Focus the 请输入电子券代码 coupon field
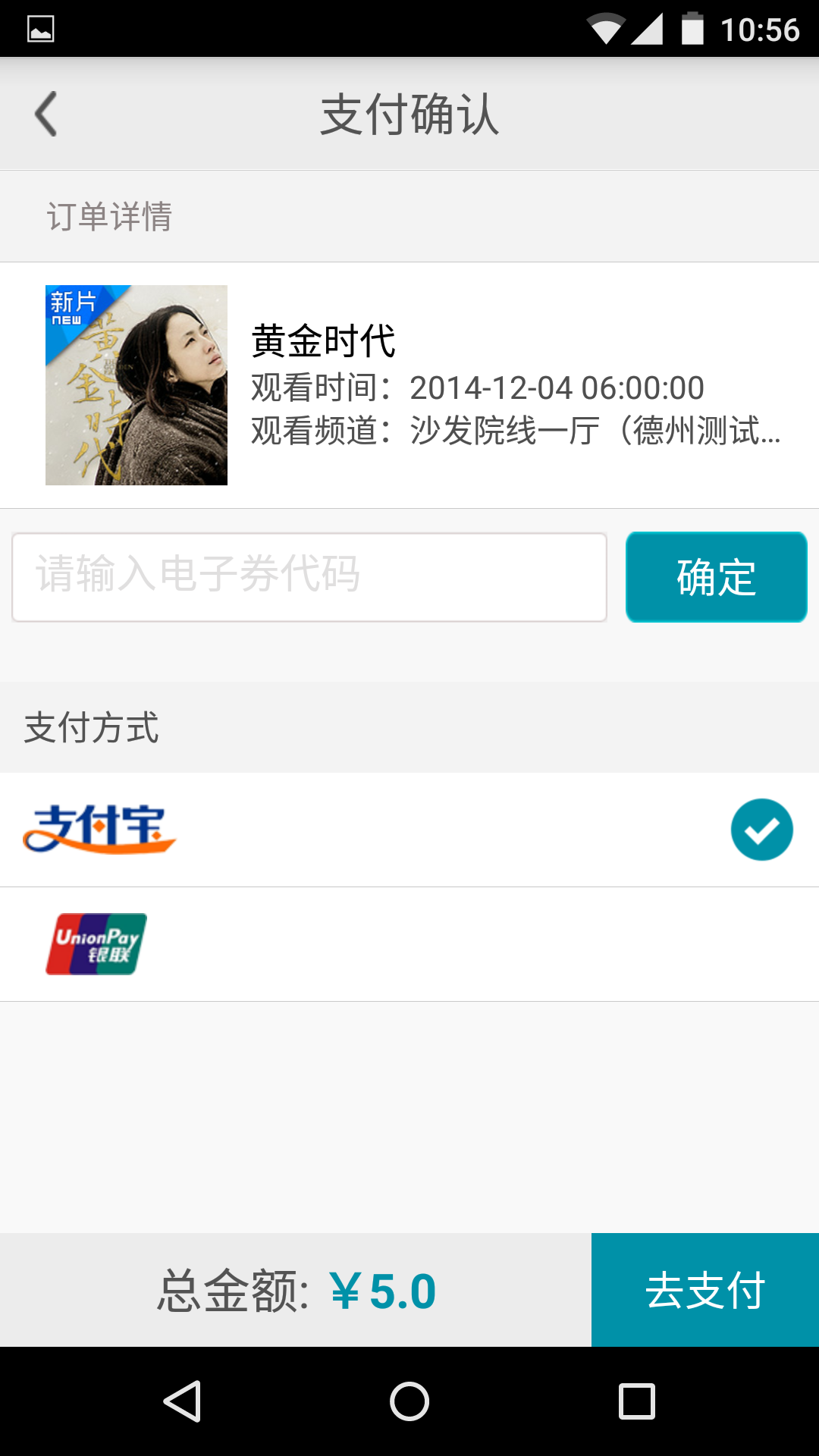The height and width of the screenshot is (1456, 819). coord(309,577)
